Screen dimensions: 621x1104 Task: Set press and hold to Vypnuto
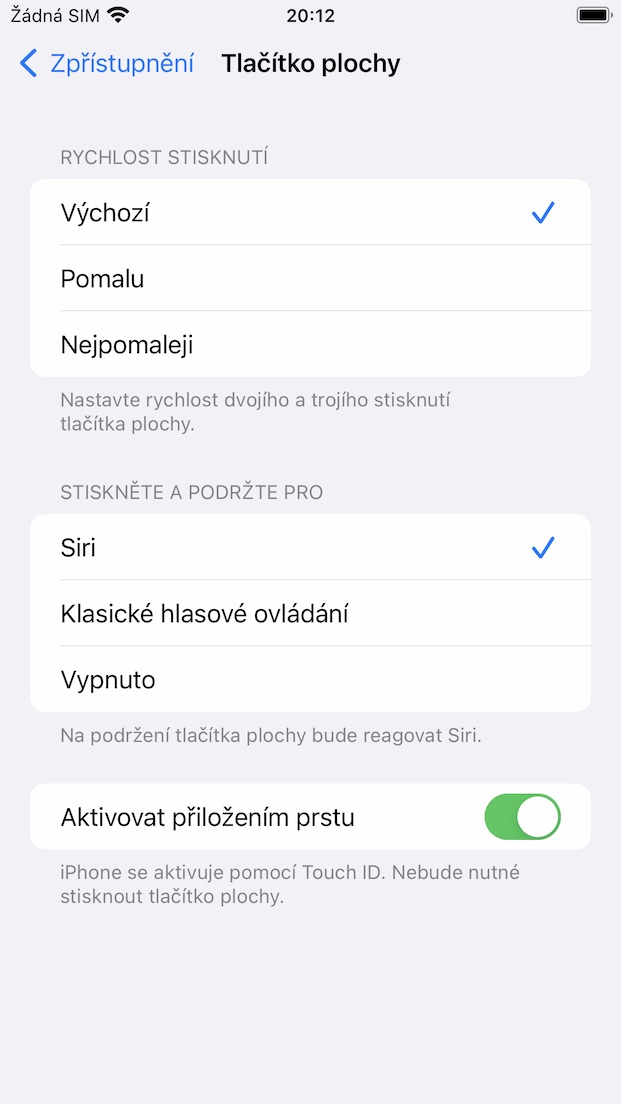click(310, 680)
